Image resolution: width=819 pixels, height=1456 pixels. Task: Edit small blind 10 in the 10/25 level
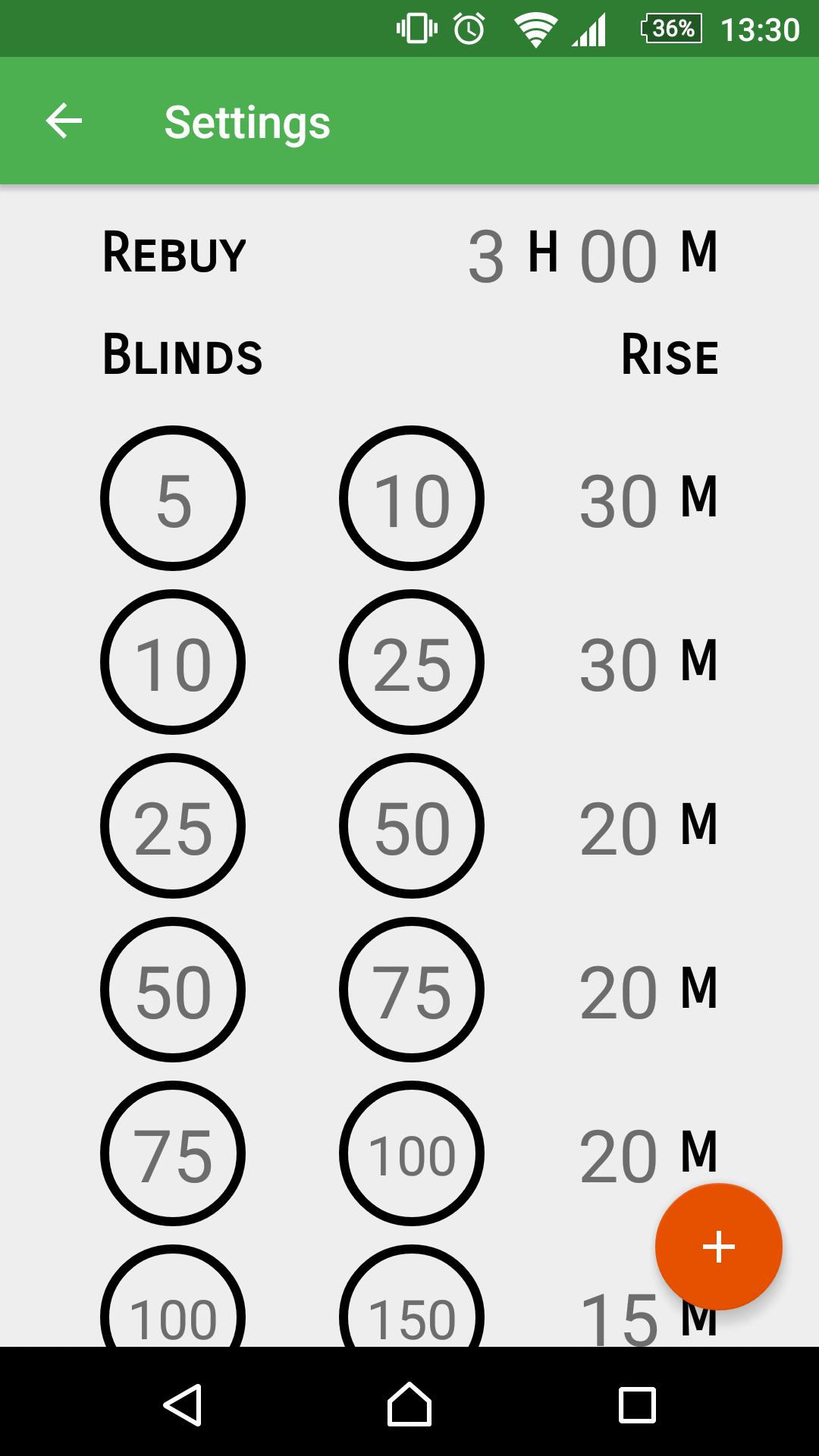coord(173,662)
